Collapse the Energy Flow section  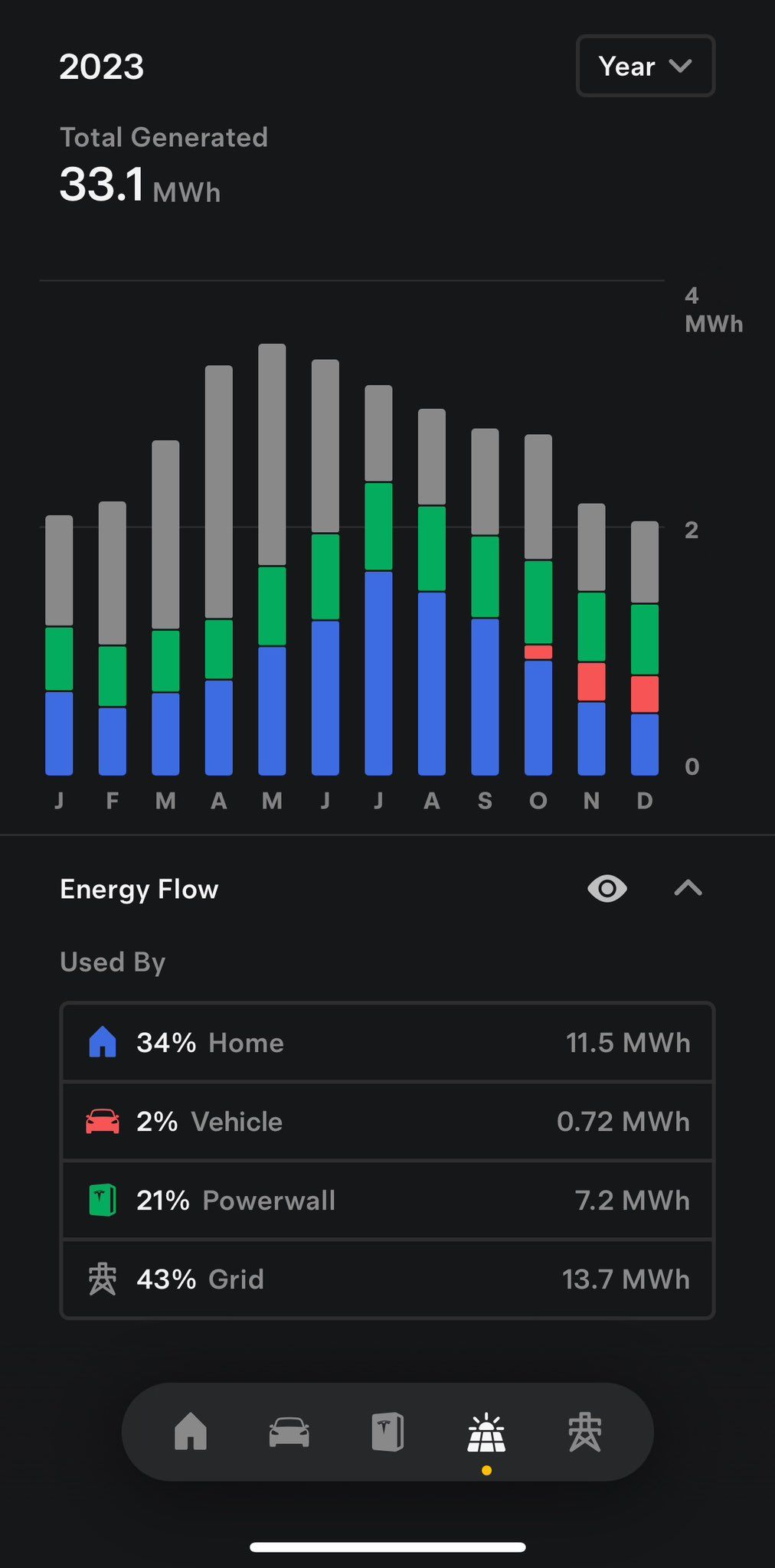[688, 889]
